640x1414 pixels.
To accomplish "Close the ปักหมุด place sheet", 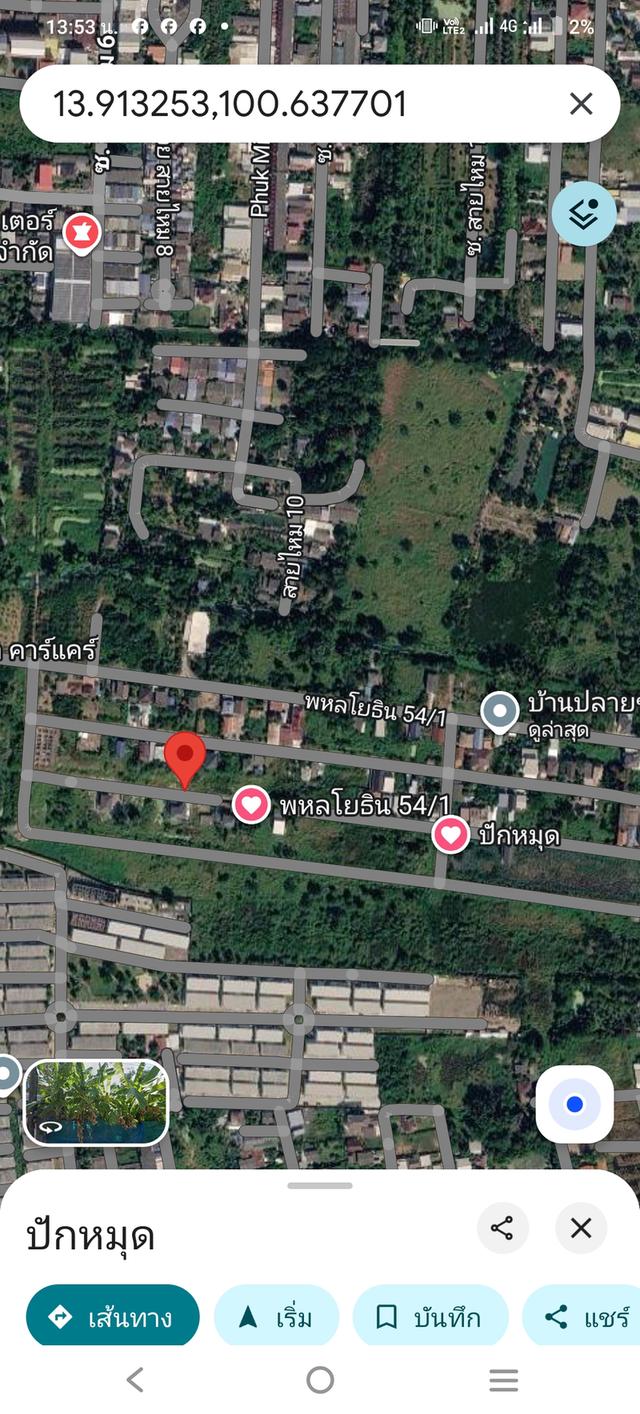I will point(581,1228).
